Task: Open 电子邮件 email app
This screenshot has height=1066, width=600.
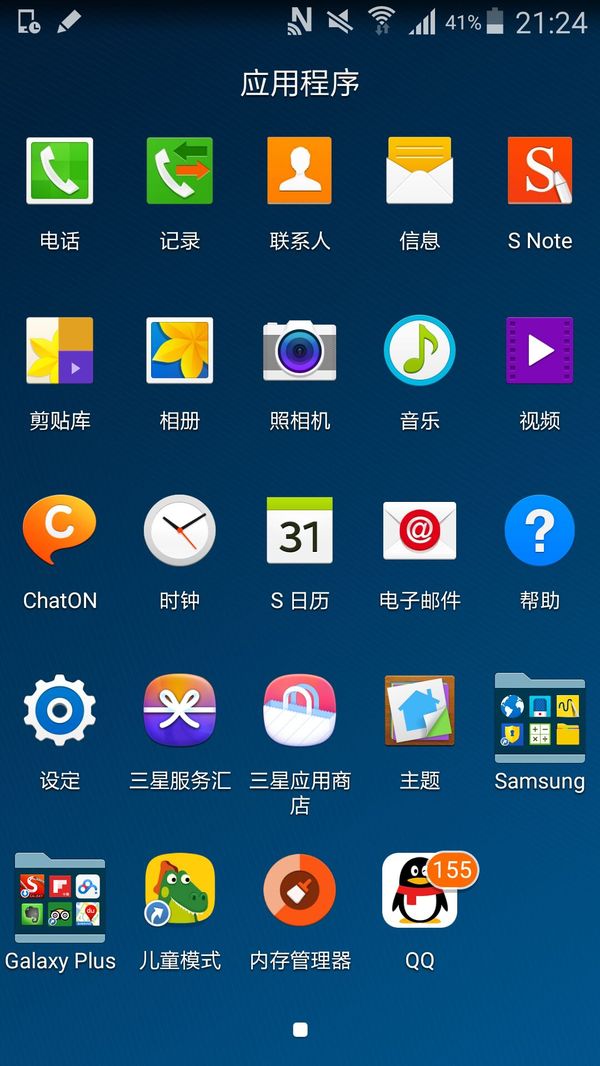Action: click(x=420, y=531)
